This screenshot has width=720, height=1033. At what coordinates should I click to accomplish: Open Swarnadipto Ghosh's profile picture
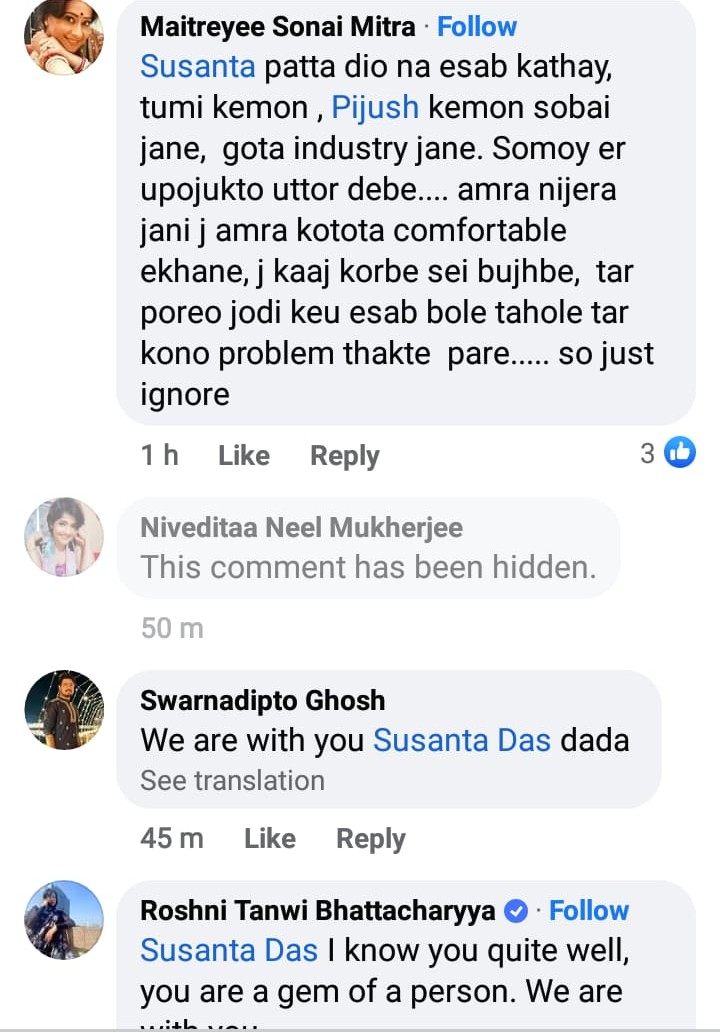63,709
